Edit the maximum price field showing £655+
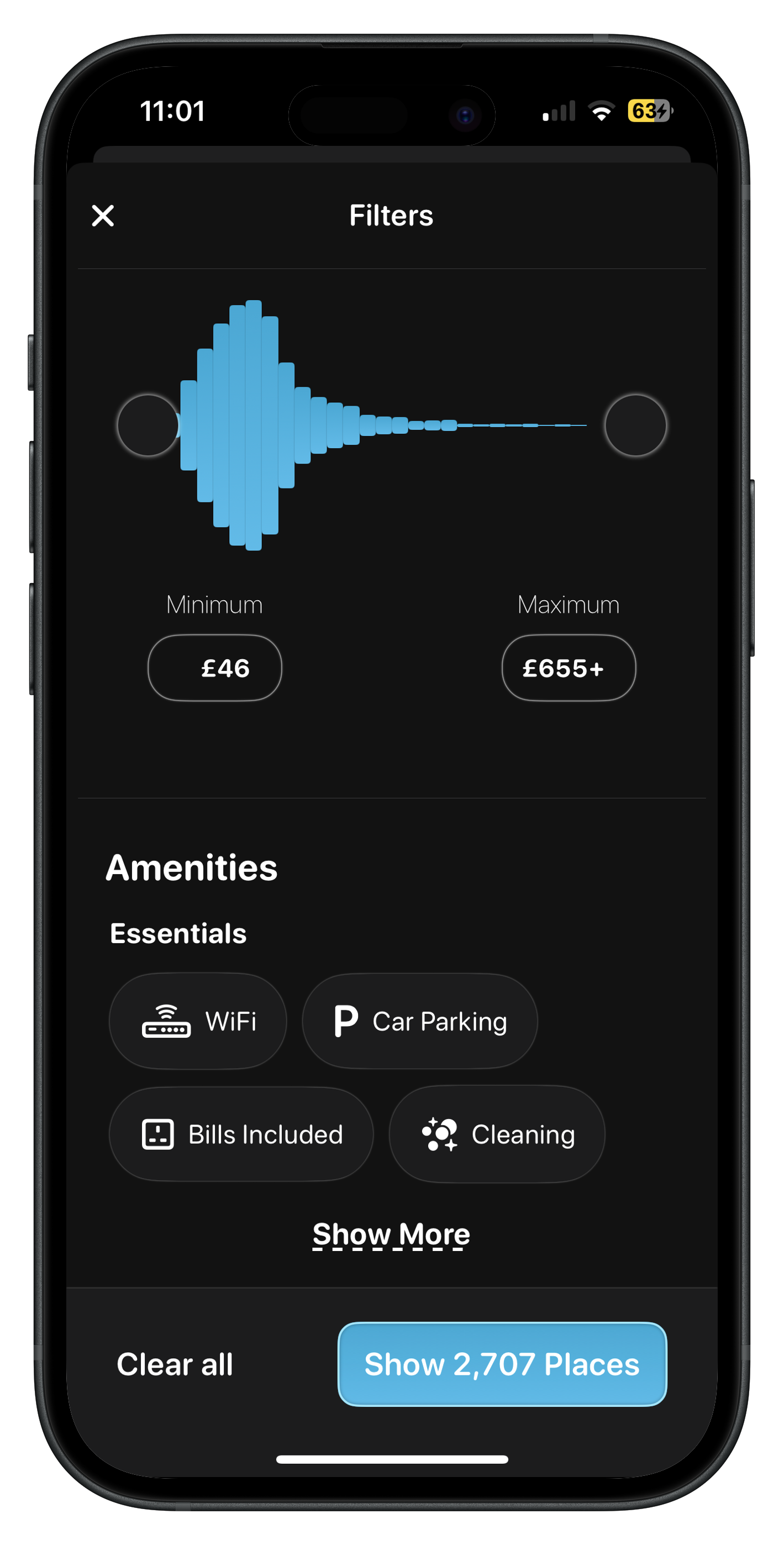Screen dimensions: 784x1545 click(568, 668)
